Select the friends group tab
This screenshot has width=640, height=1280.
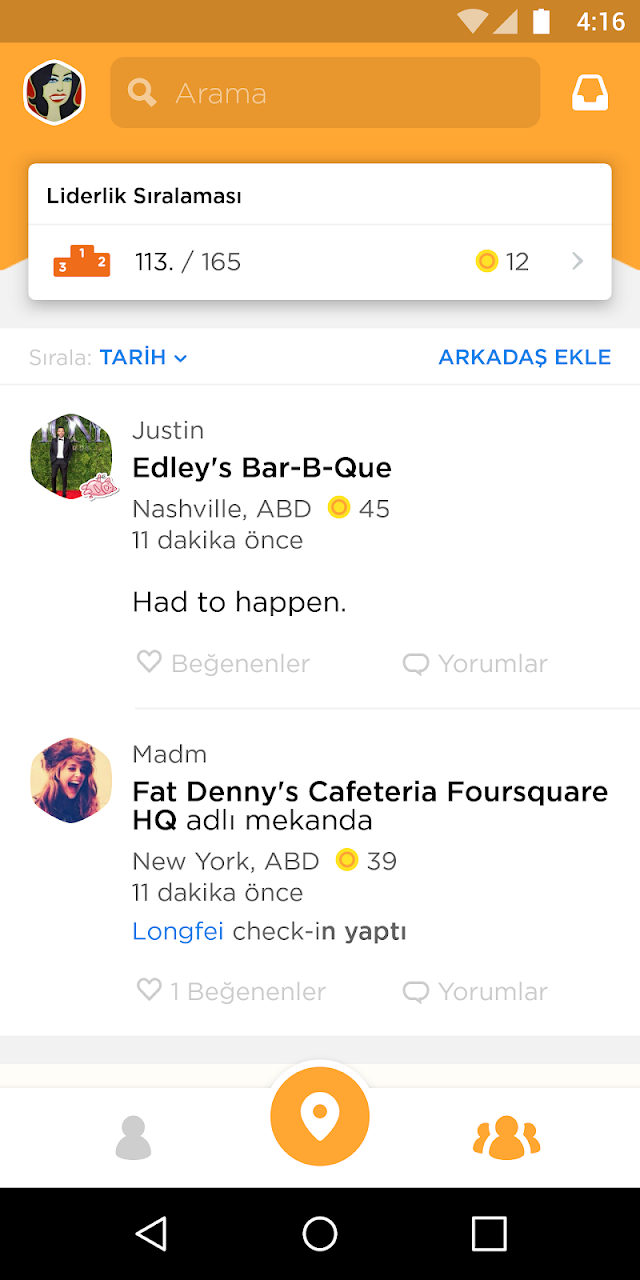tap(507, 1138)
